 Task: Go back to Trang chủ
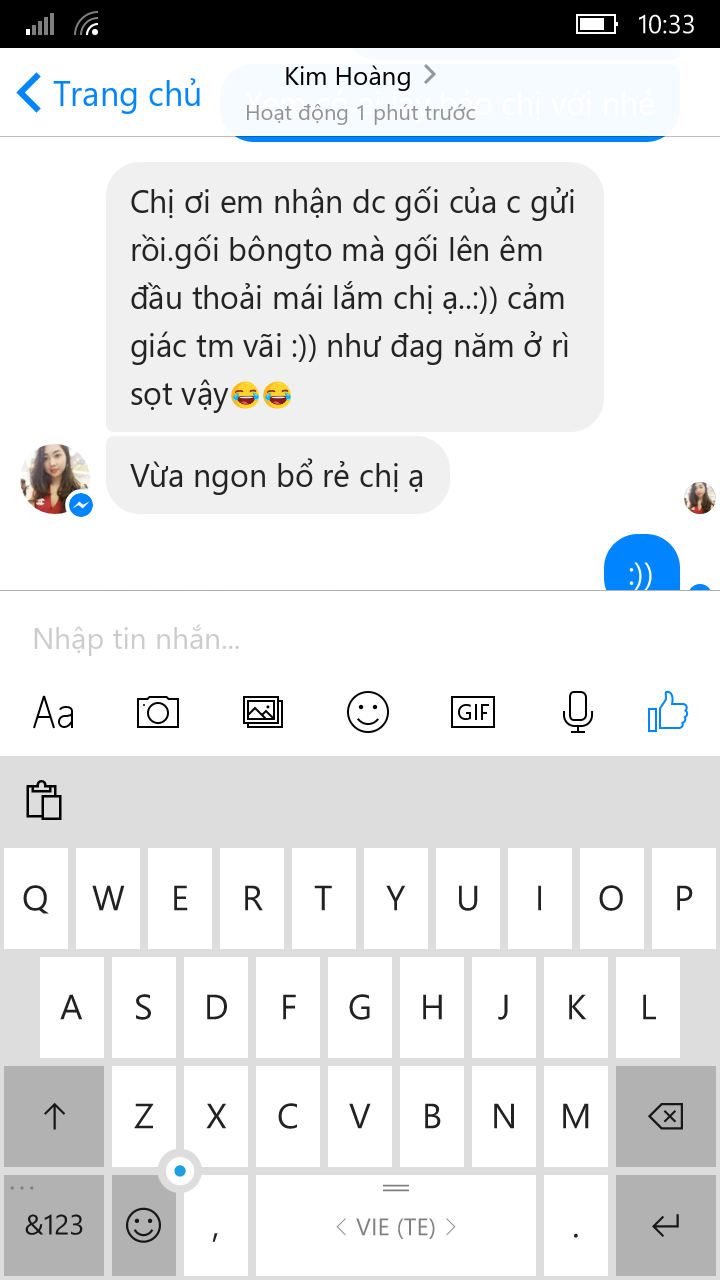click(x=108, y=94)
